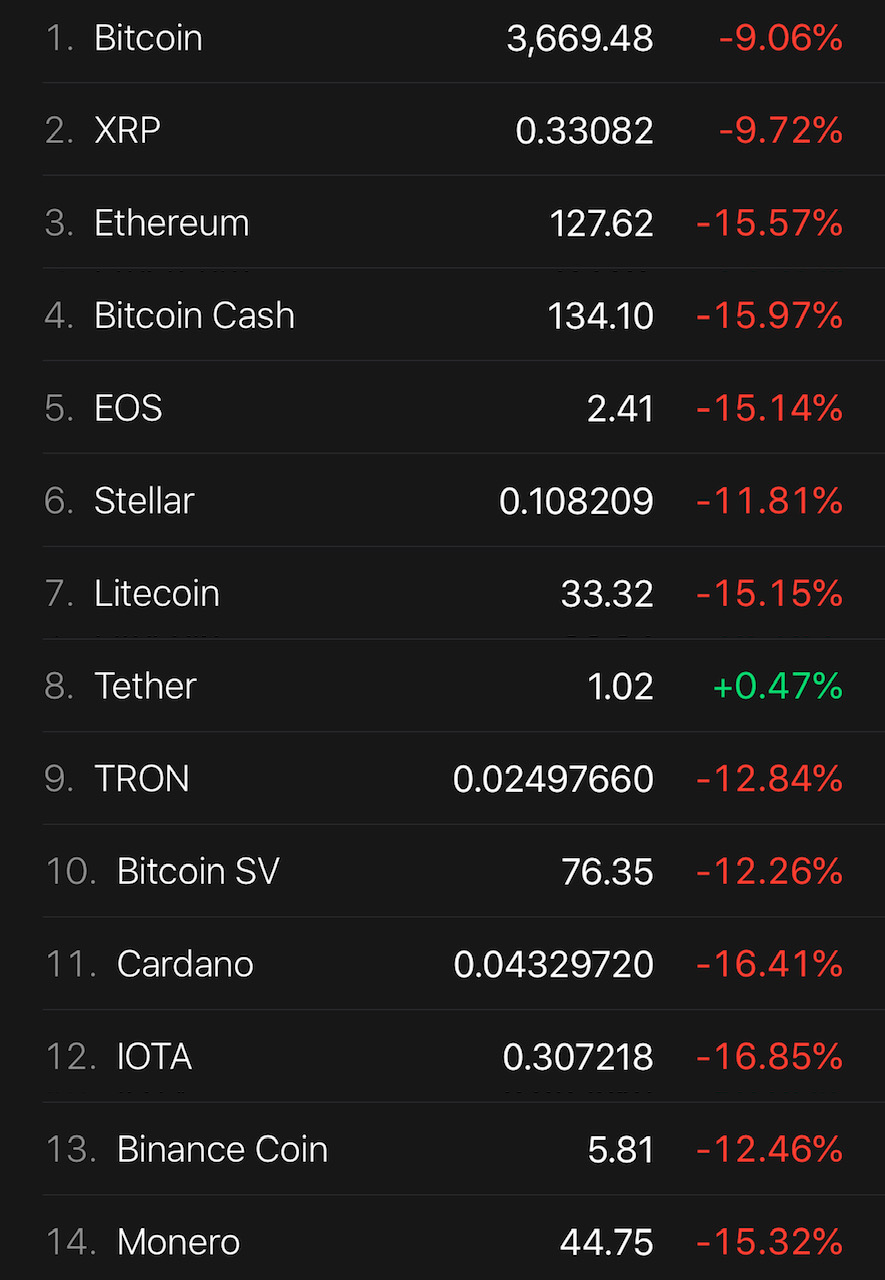View Cardano details

coord(185,964)
